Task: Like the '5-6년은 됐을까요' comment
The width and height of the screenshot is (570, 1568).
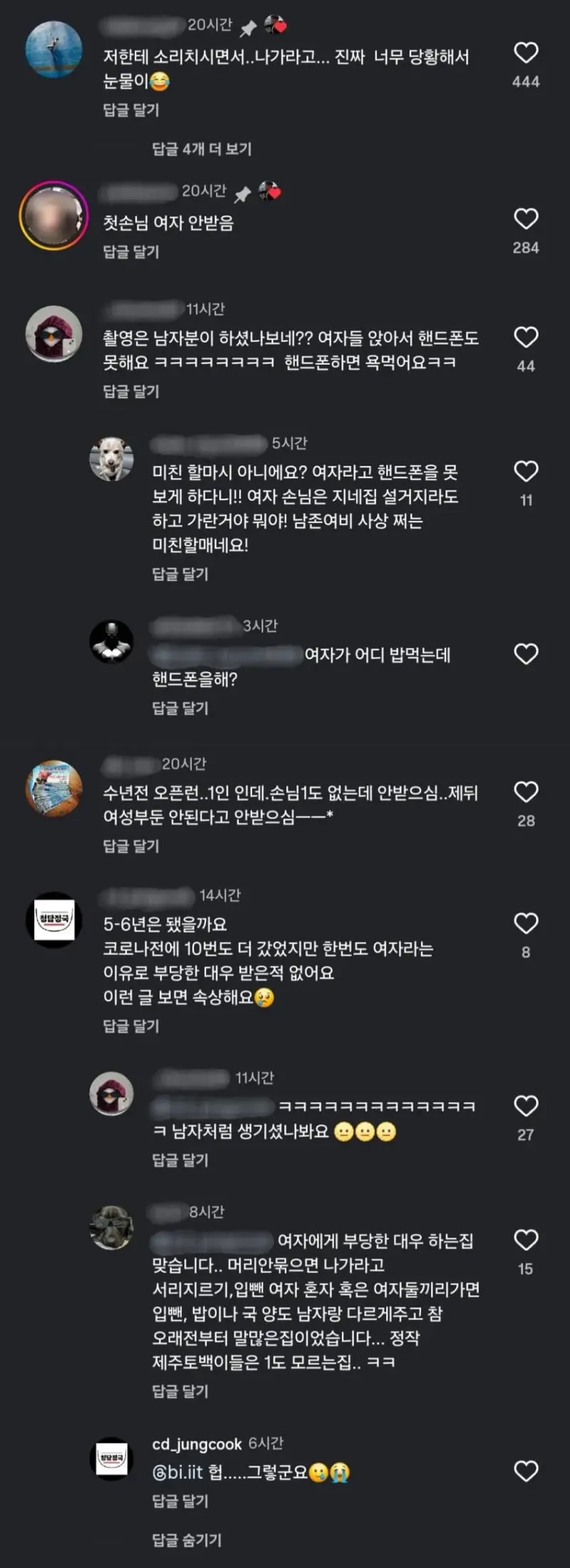Action: click(x=526, y=923)
